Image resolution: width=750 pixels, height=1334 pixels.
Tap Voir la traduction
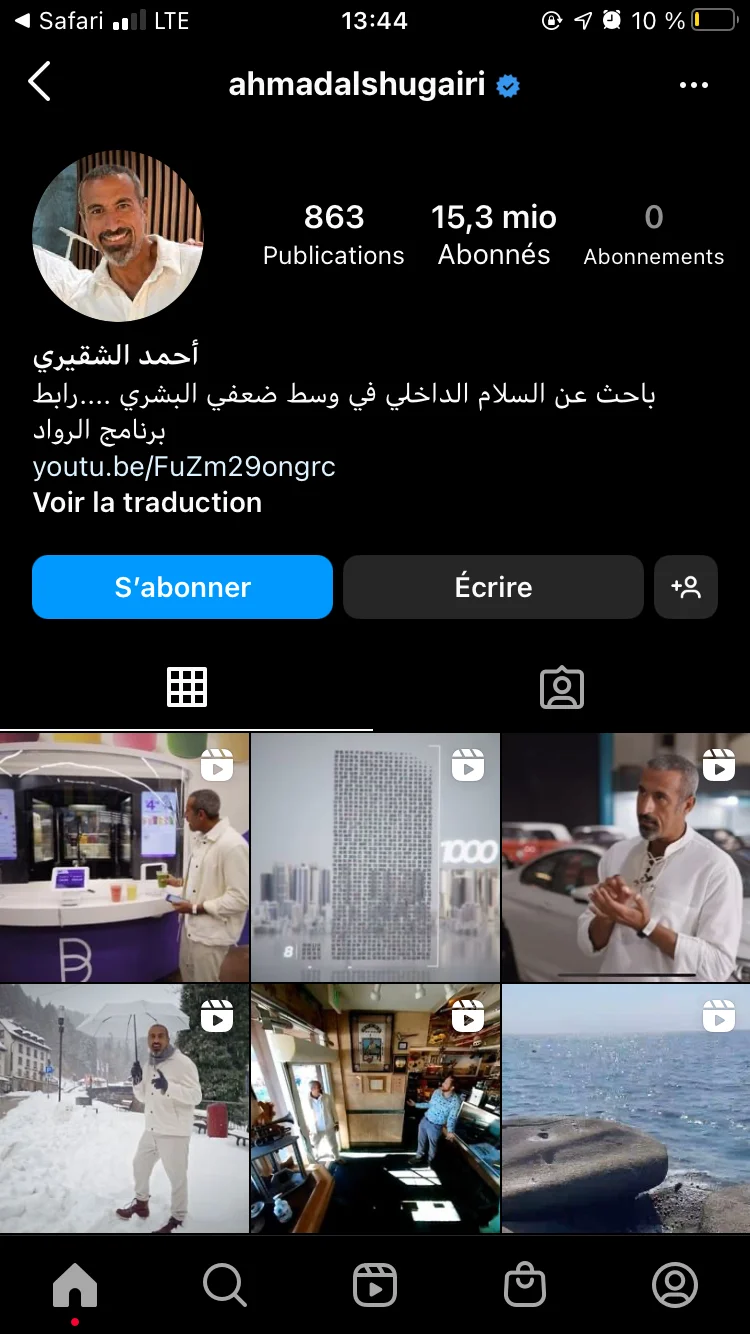(147, 502)
